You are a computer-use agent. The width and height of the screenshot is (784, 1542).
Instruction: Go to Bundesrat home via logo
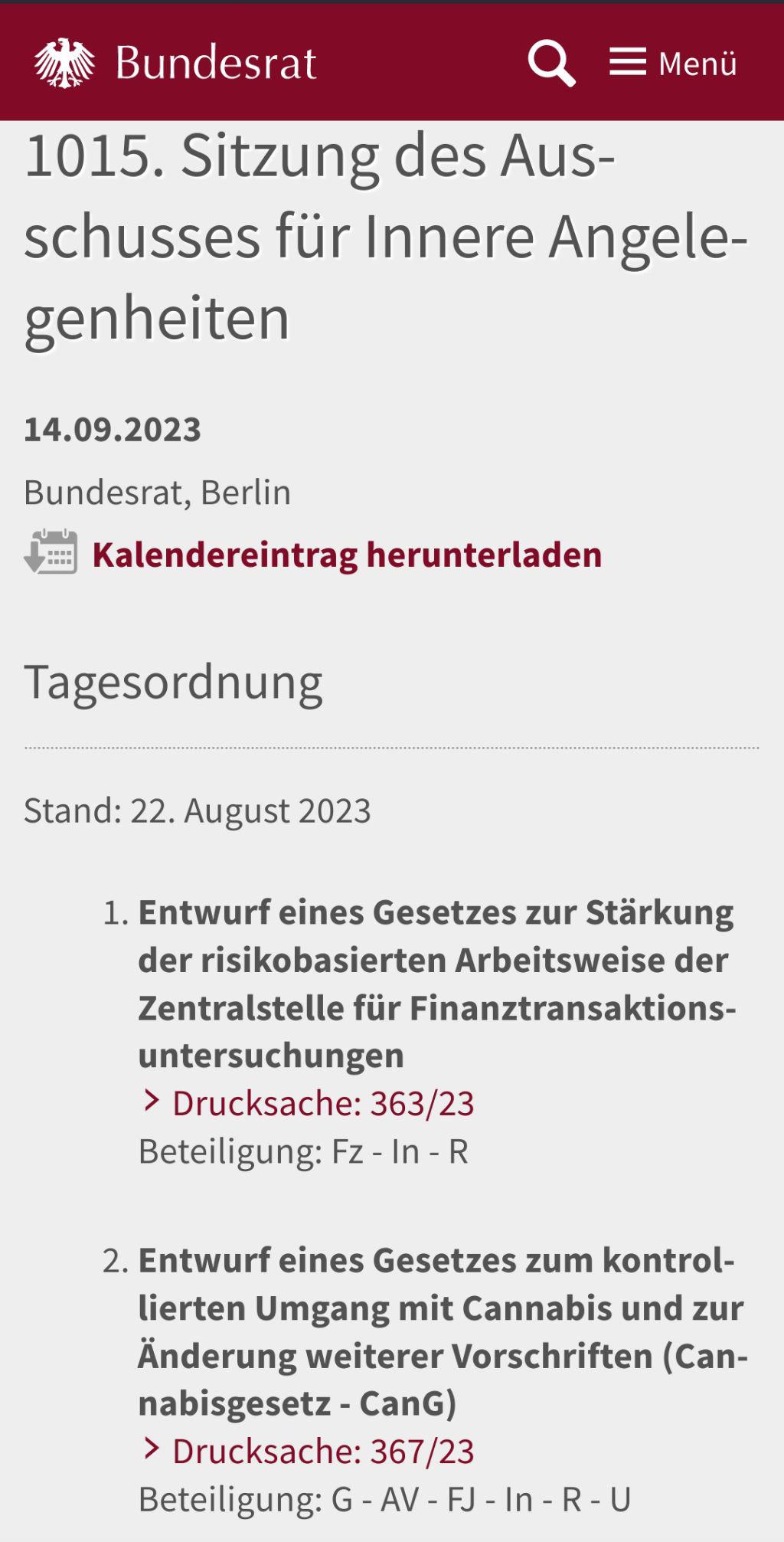[175, 63]
